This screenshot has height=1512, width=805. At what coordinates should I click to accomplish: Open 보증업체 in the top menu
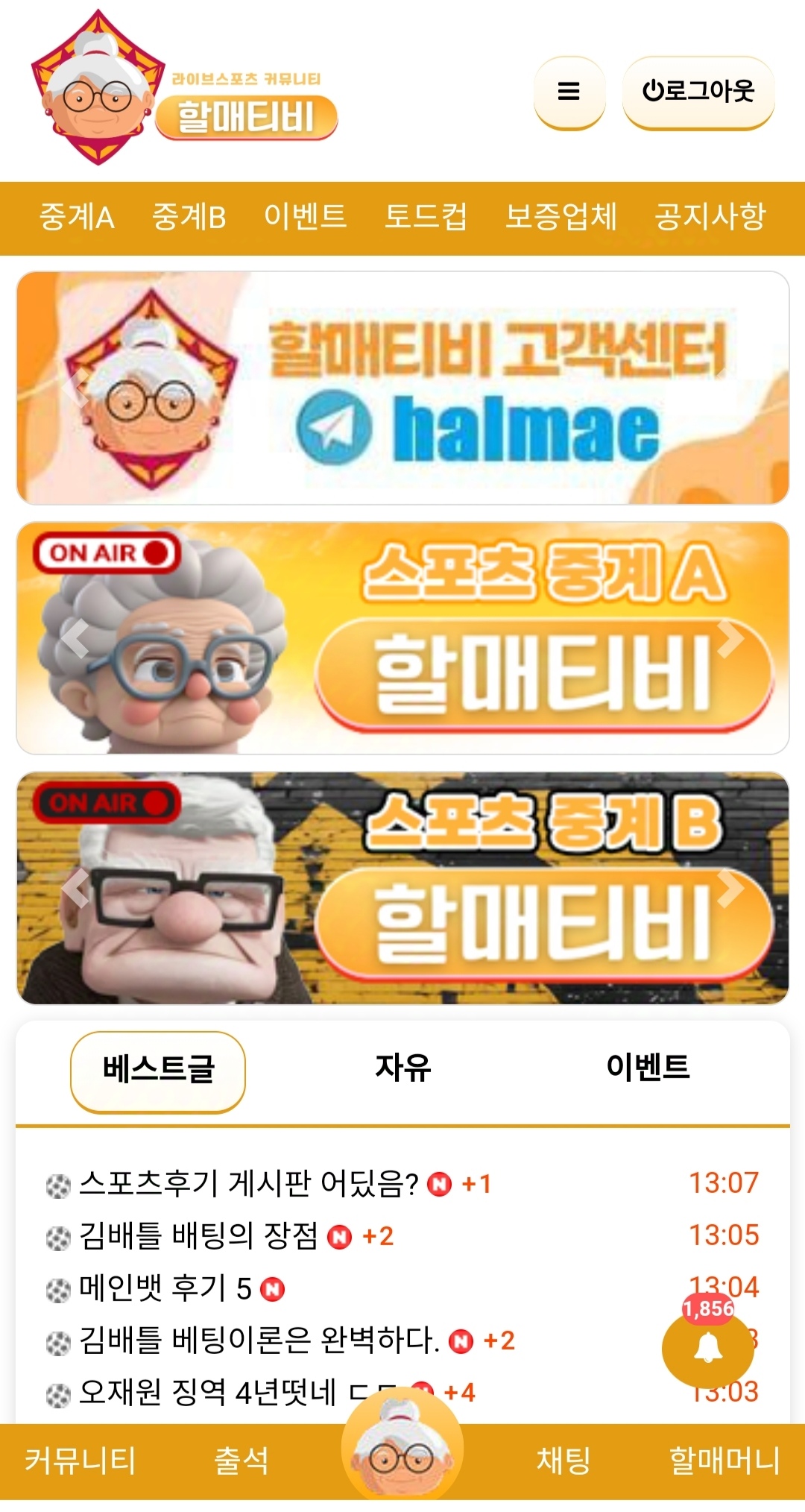[x=561, y=217]
